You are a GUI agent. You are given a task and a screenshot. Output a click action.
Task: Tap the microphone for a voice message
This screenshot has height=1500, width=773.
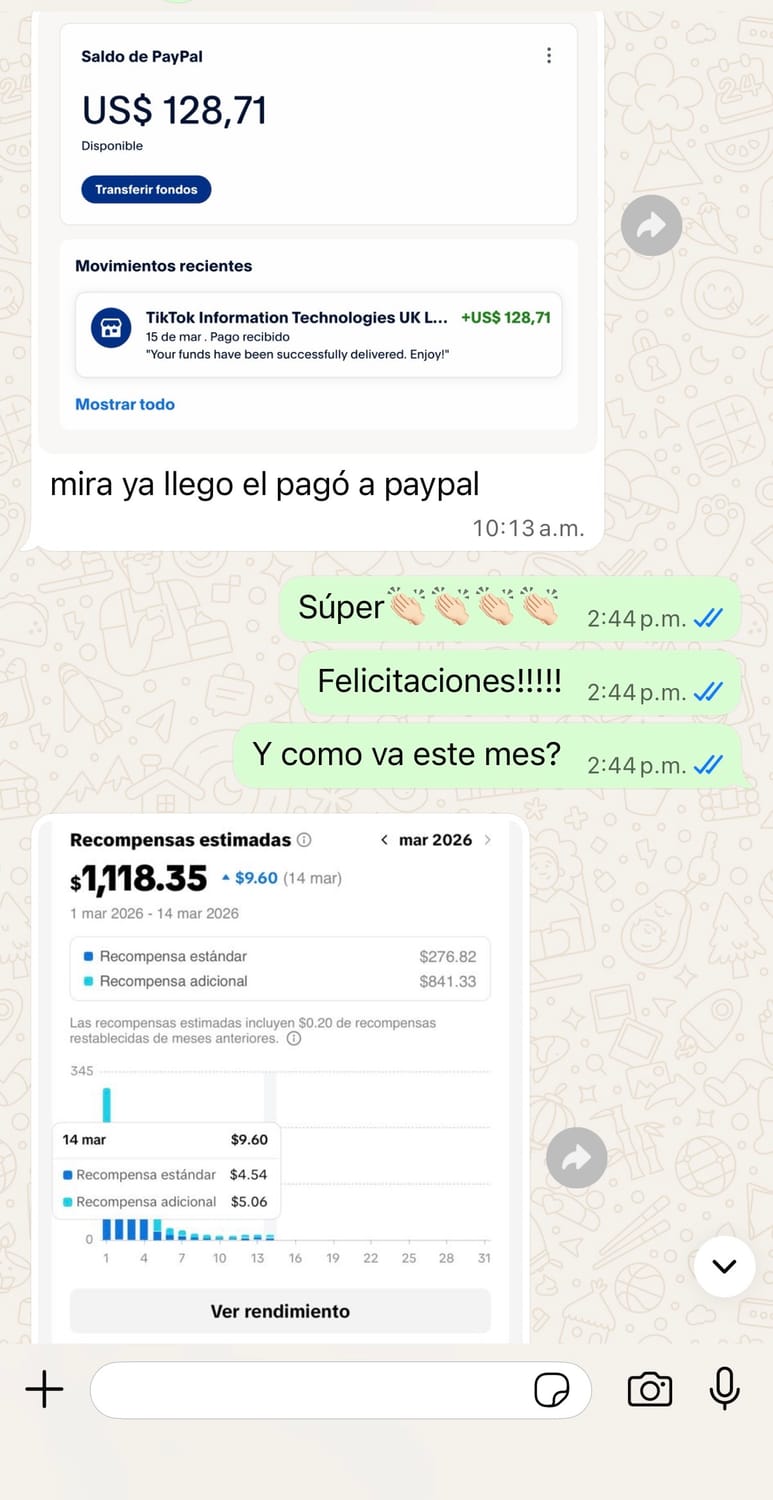pyautogui.click(x=725, y=1389)
